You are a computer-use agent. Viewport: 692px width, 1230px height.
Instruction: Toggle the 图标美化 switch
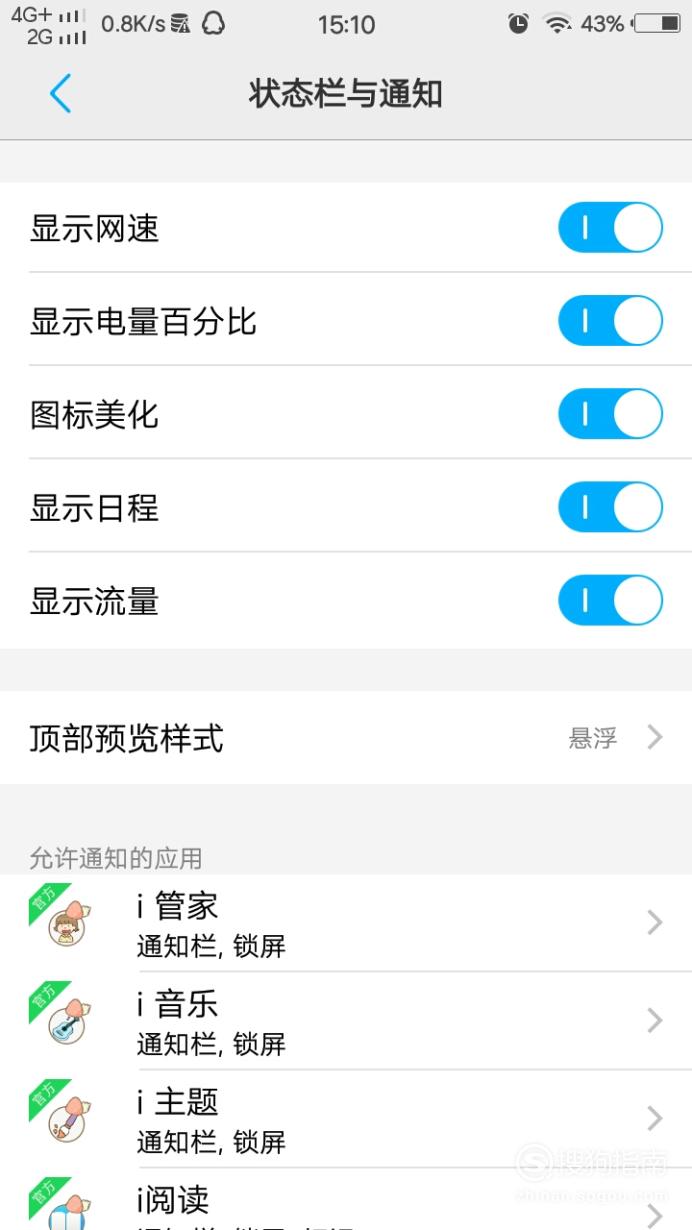pyautogui.click(x=610, y=415)
